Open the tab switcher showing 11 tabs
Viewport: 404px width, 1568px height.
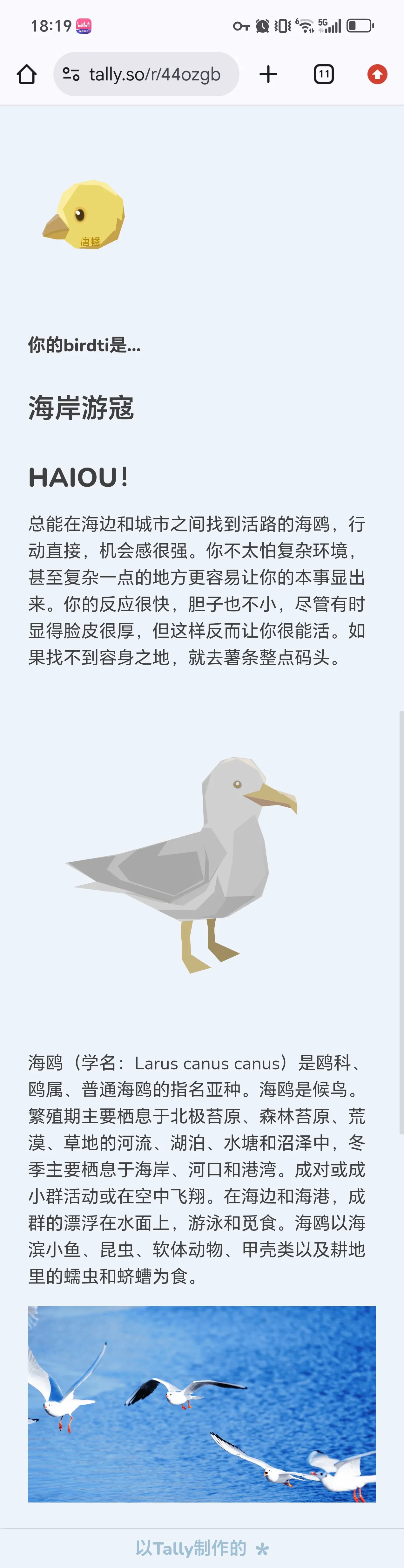(324, 74)
